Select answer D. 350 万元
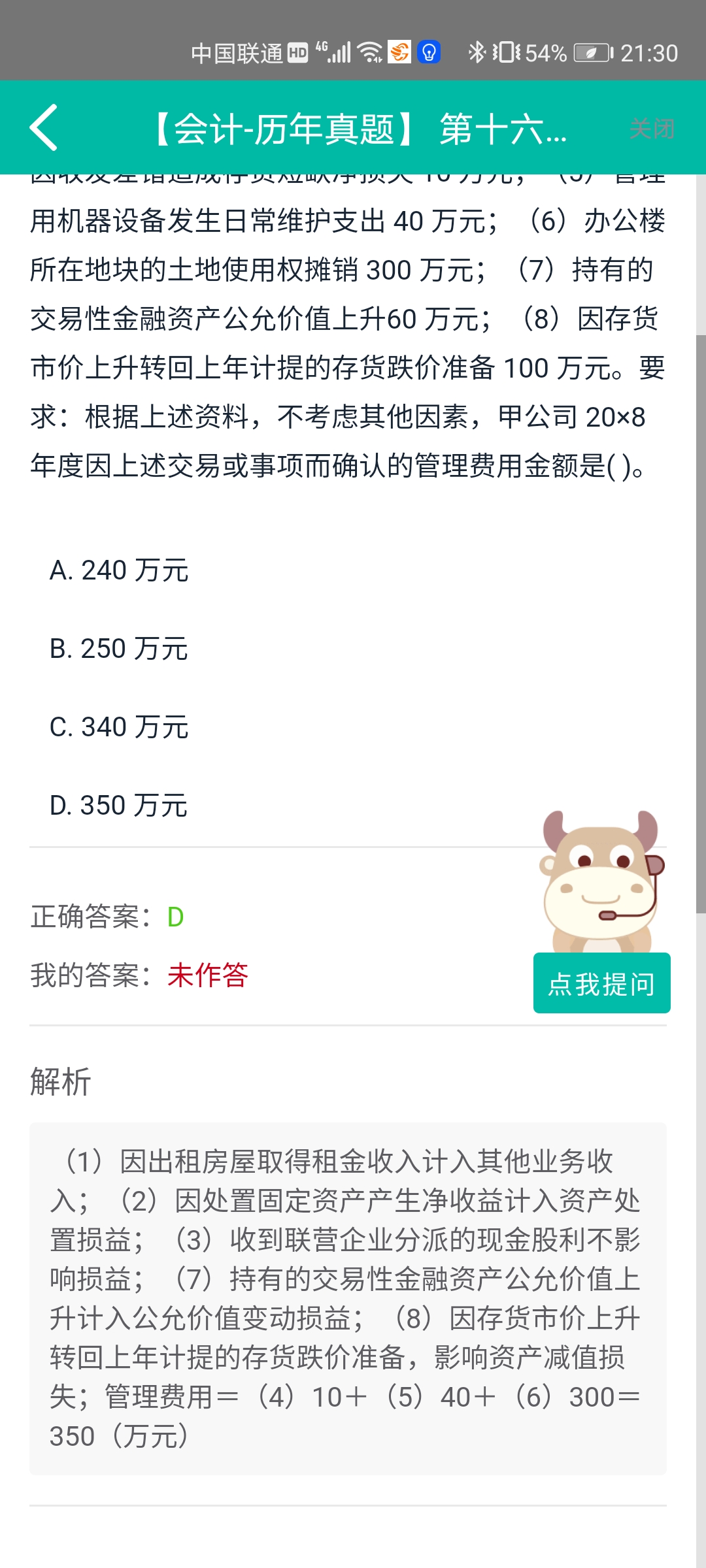This screenshot has width=706, height=1568. pyautogui.click(x=119, y=806)
